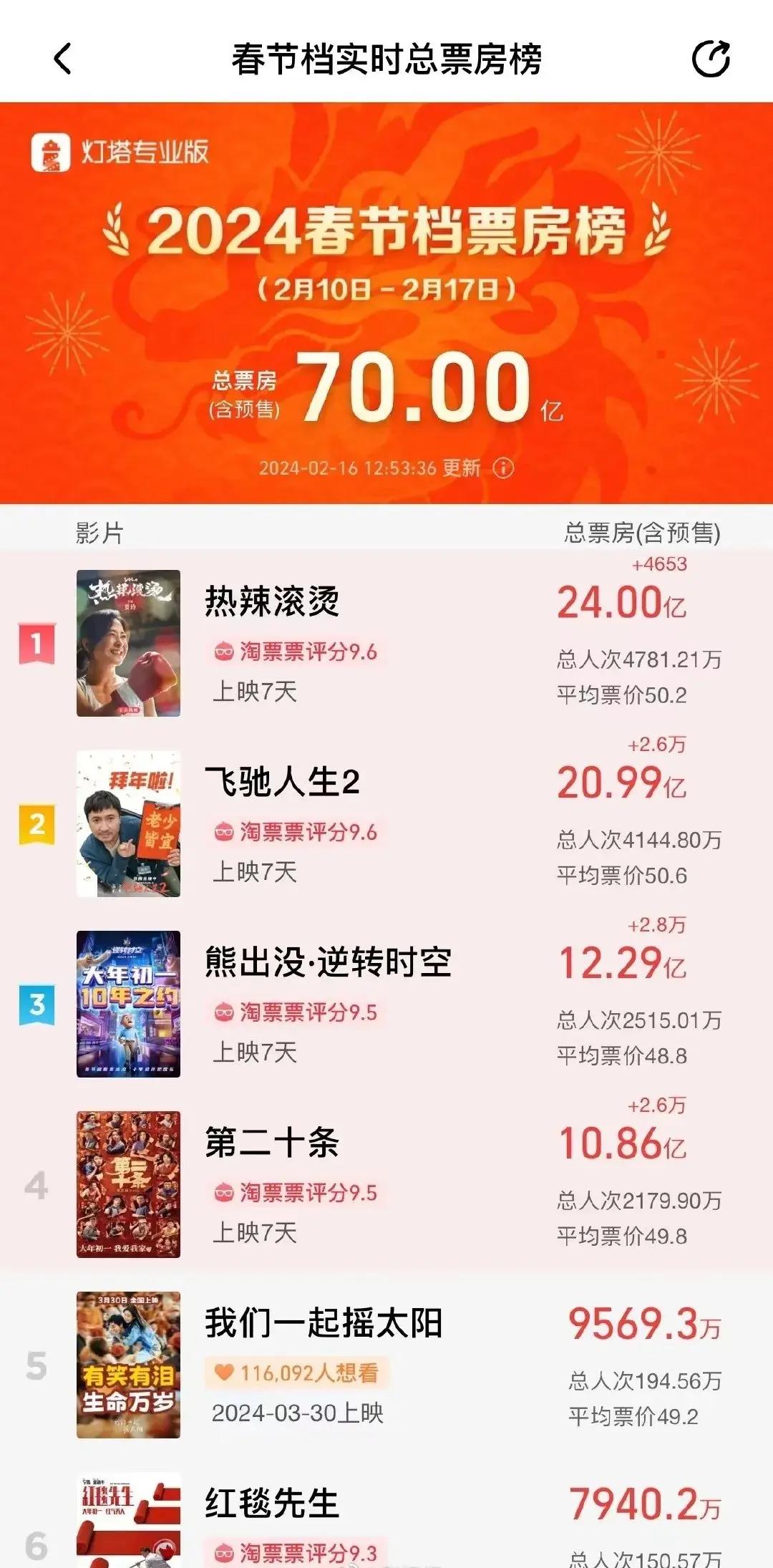
Task: Go back from the box office ranking
Action: (63, 59)
